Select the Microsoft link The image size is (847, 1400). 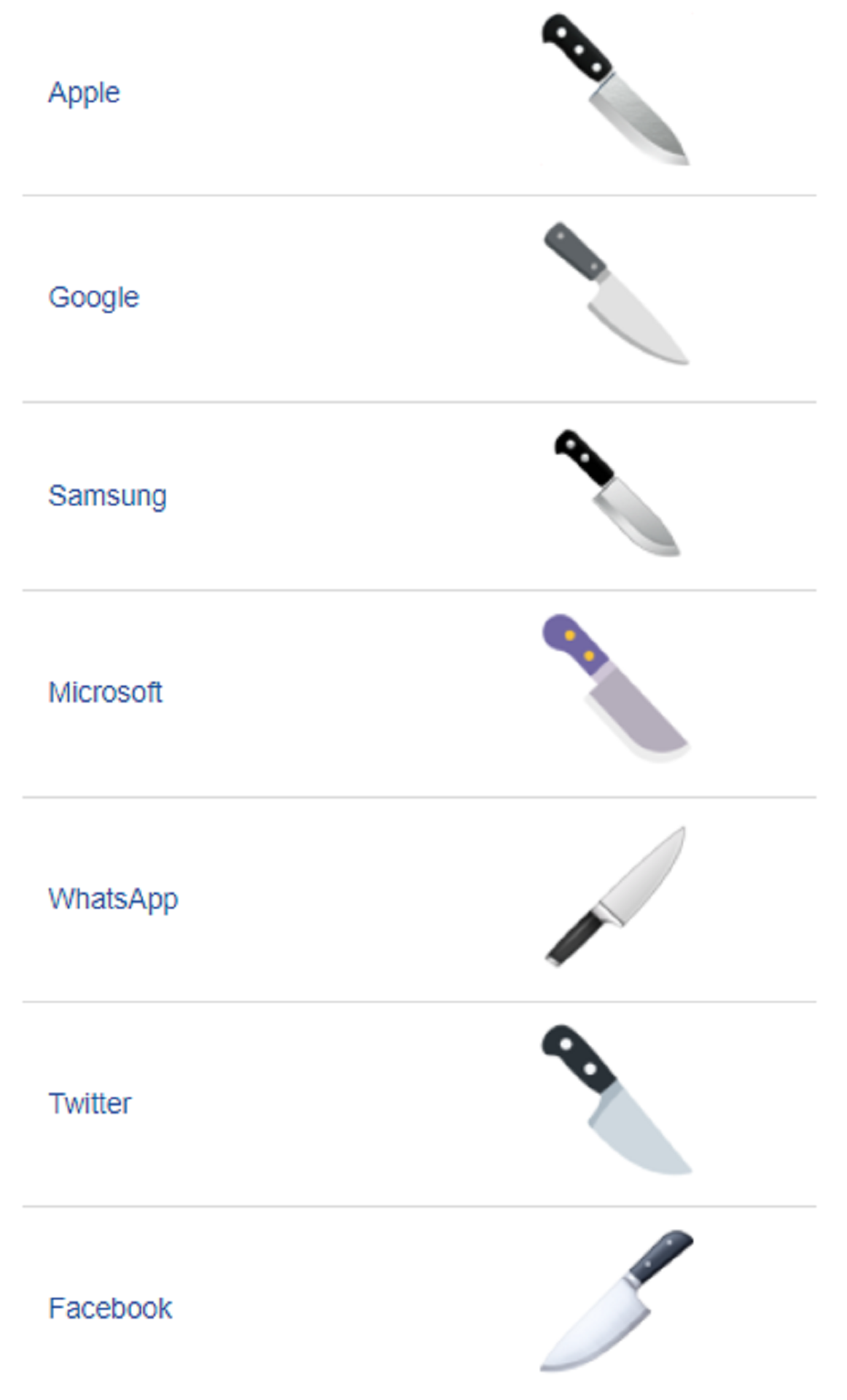click(x=105, y=692)
